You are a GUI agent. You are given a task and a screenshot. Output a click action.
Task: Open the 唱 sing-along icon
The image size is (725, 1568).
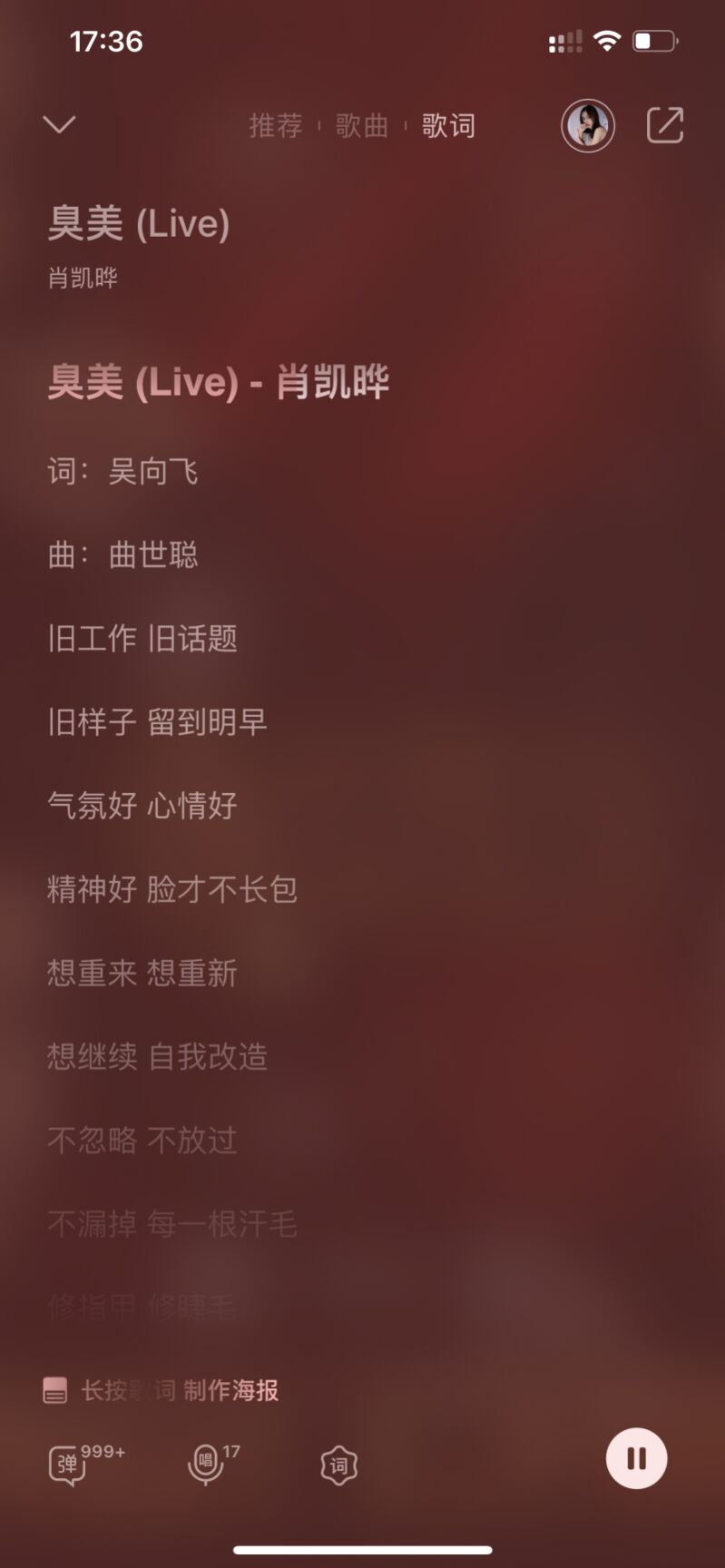coord(206,1463)
